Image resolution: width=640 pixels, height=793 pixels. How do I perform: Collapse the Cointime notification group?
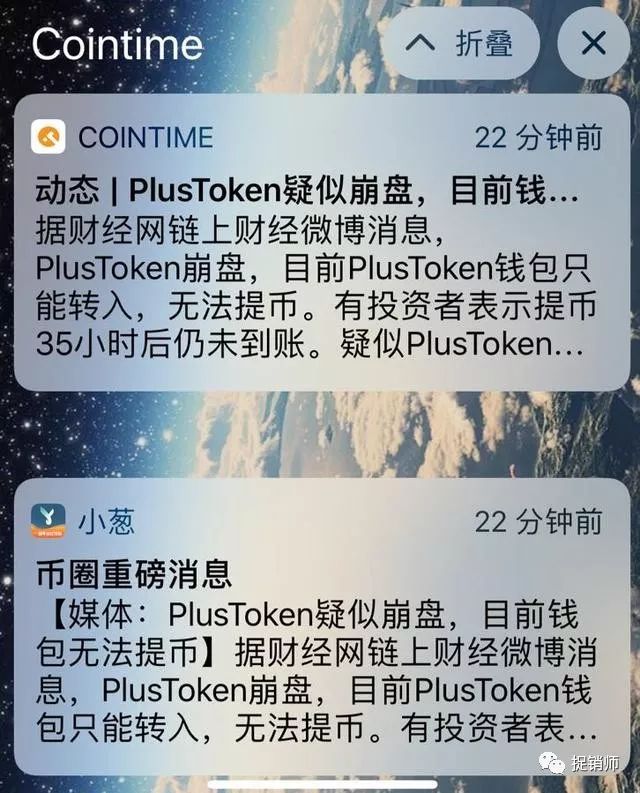click(461, 43)
